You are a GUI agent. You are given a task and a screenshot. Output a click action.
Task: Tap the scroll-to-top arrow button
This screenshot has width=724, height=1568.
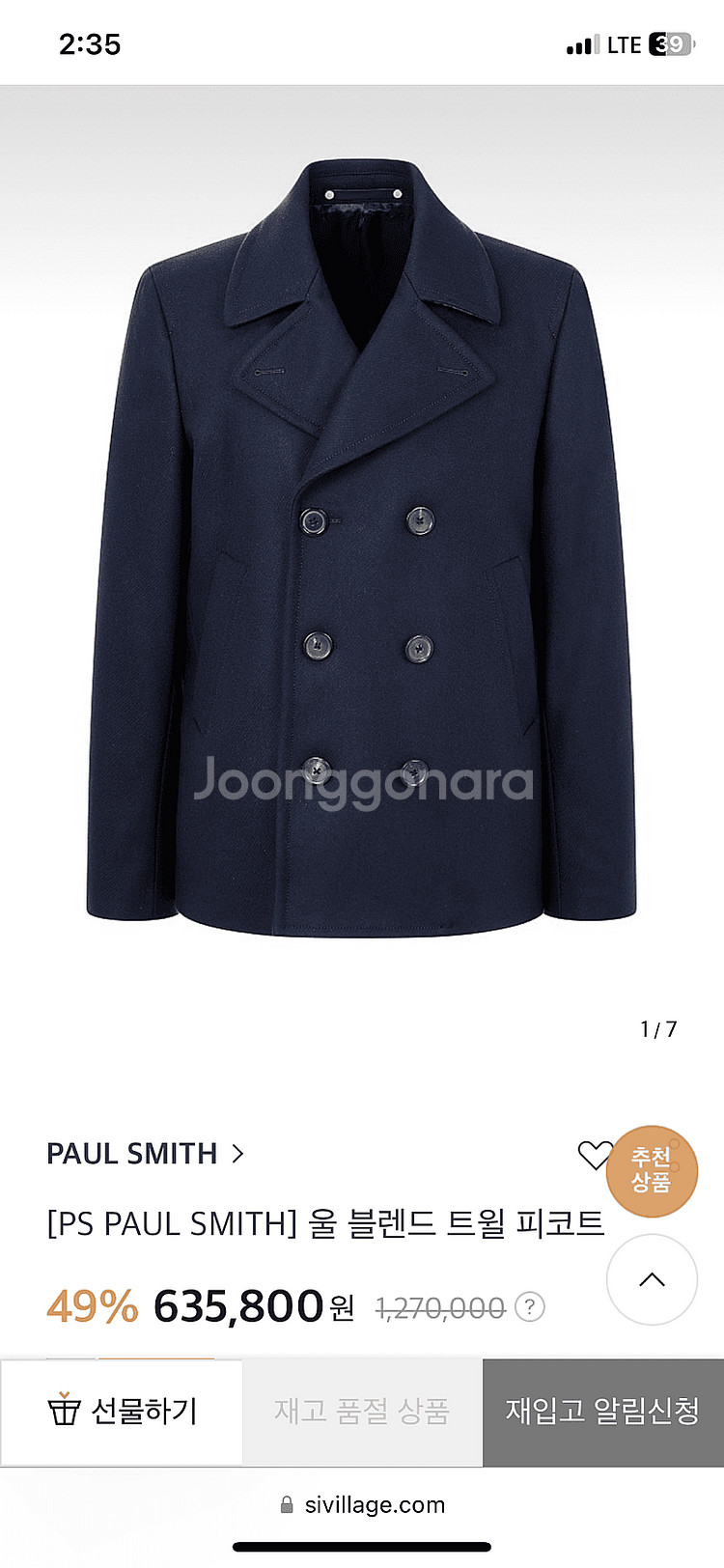tap(652, 1279)
